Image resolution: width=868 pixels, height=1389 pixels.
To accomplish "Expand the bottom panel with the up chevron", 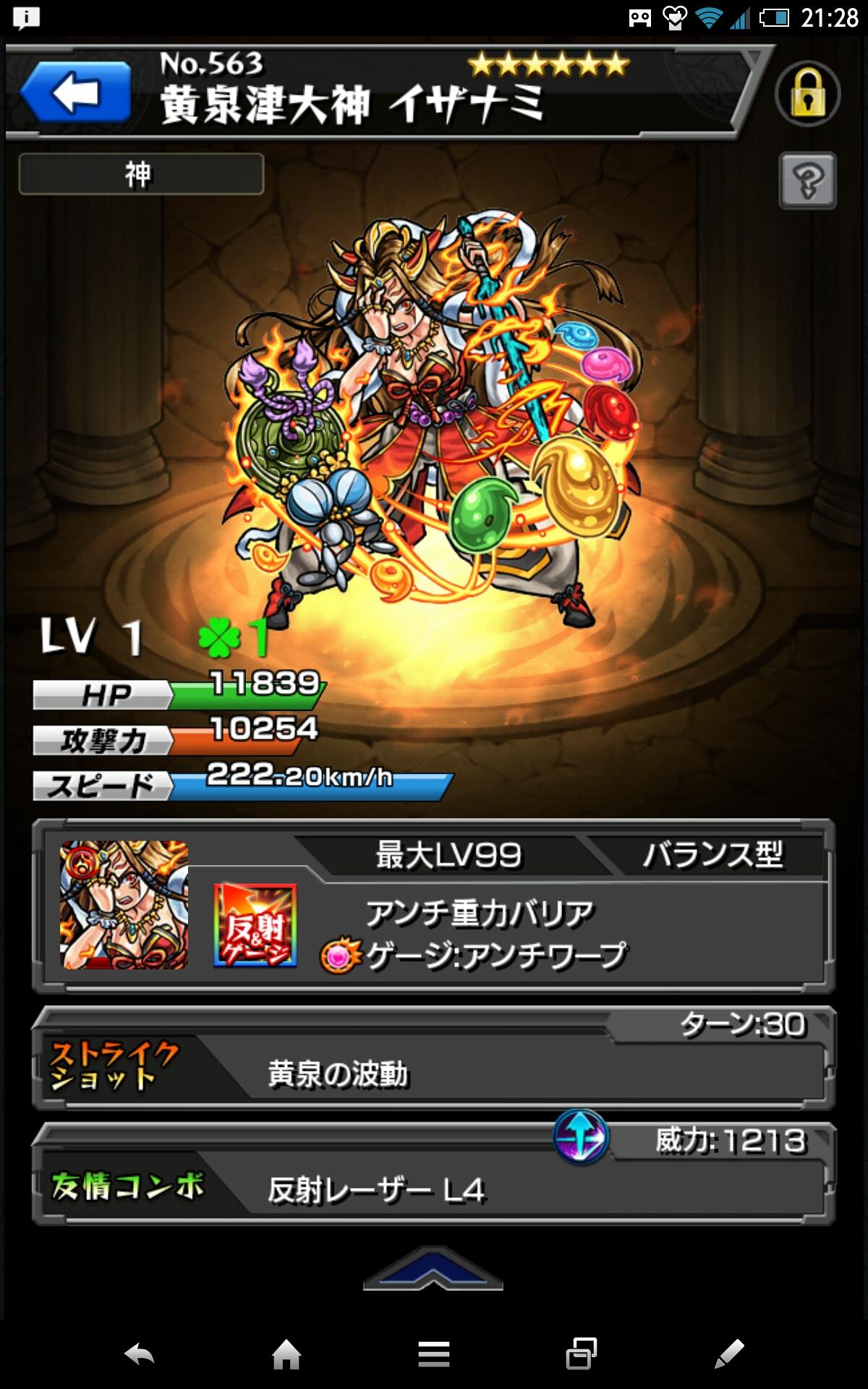I will (x=433, y=1269).
